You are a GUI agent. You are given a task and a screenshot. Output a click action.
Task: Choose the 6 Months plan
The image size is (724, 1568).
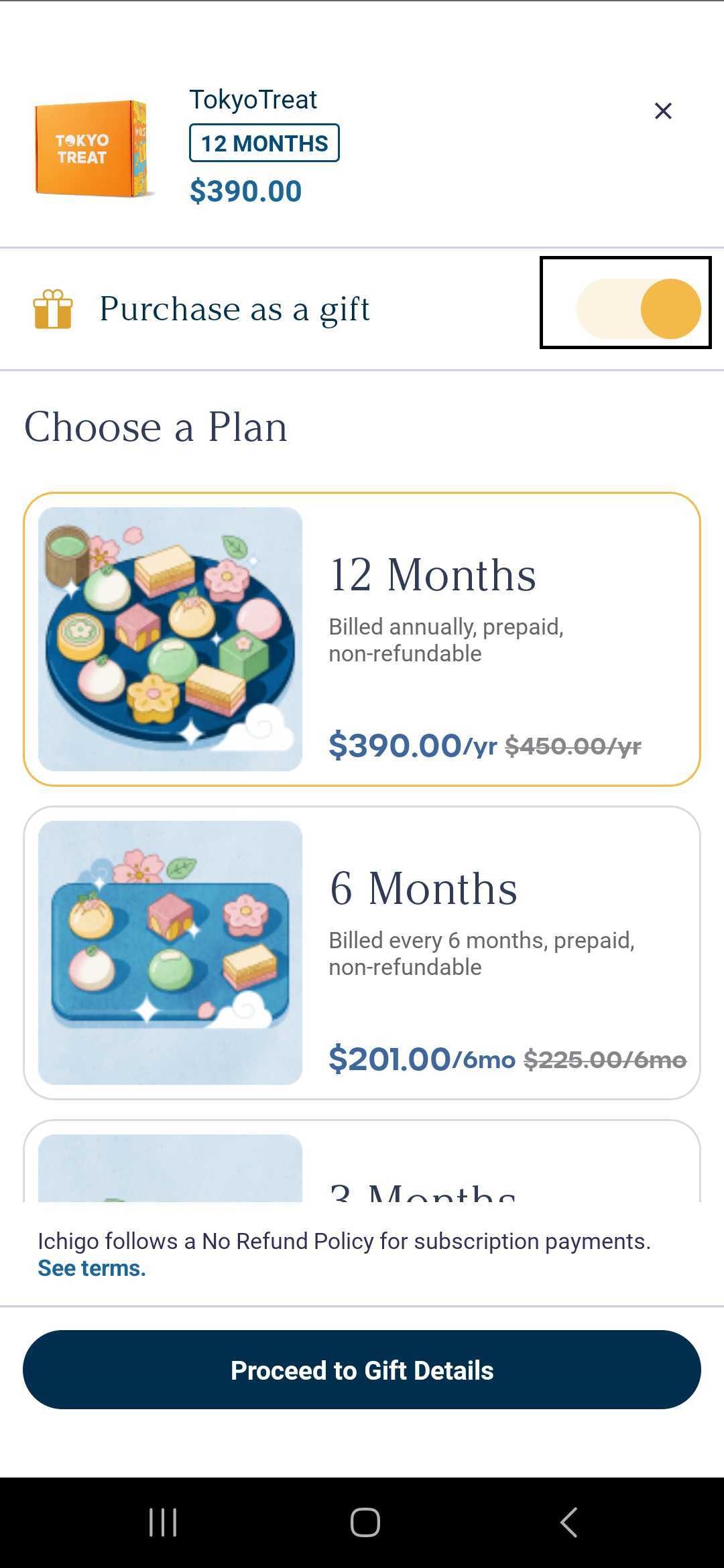[x=362, y=952]
